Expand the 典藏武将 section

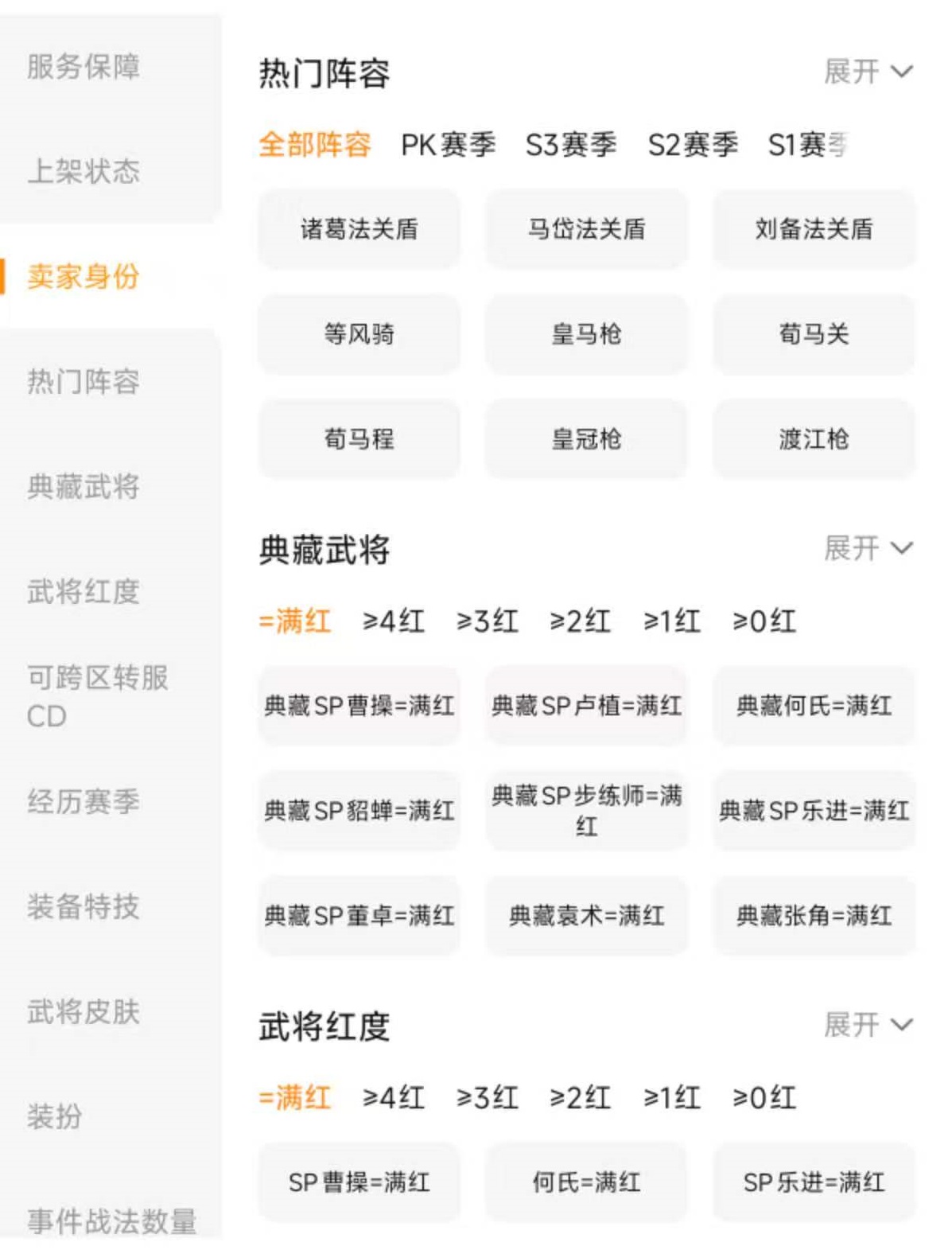(867, 548)
